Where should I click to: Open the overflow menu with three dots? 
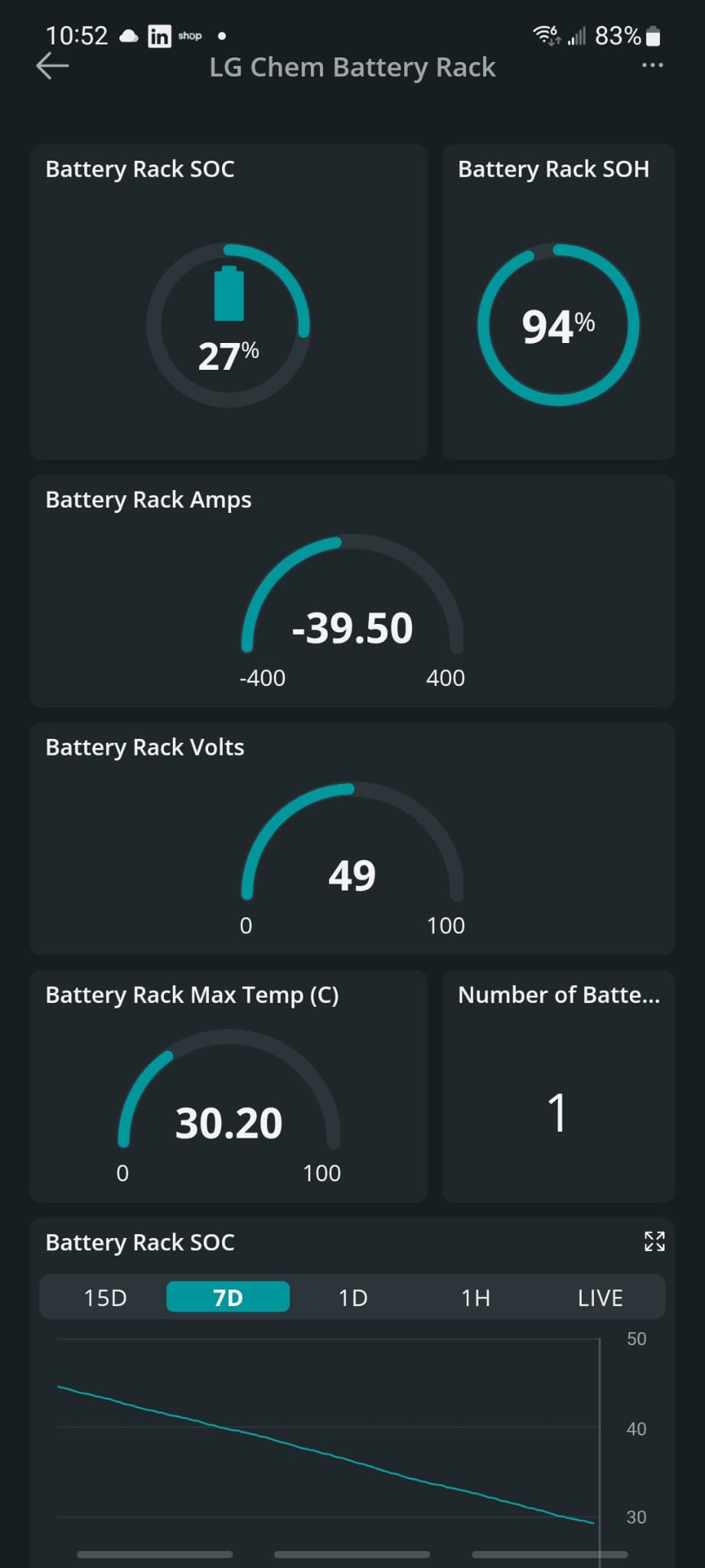coord(651,66)
